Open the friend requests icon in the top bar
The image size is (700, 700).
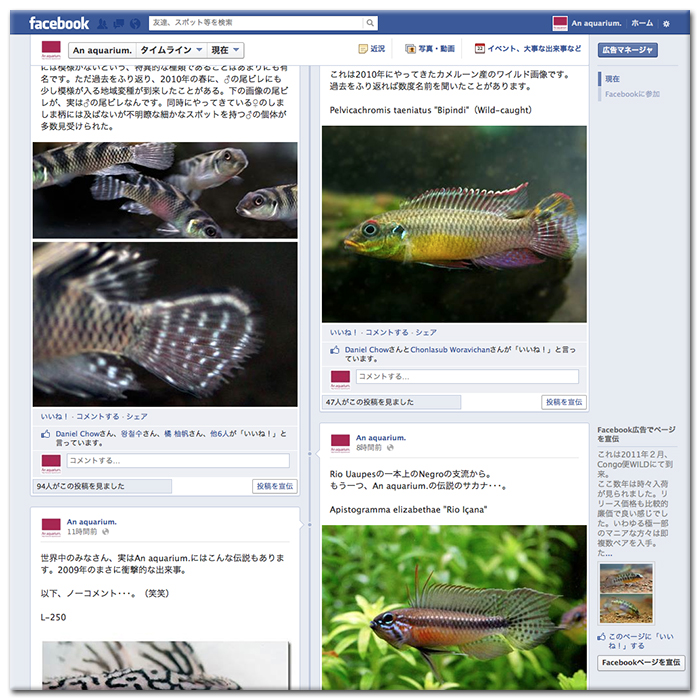click(103, 23)
